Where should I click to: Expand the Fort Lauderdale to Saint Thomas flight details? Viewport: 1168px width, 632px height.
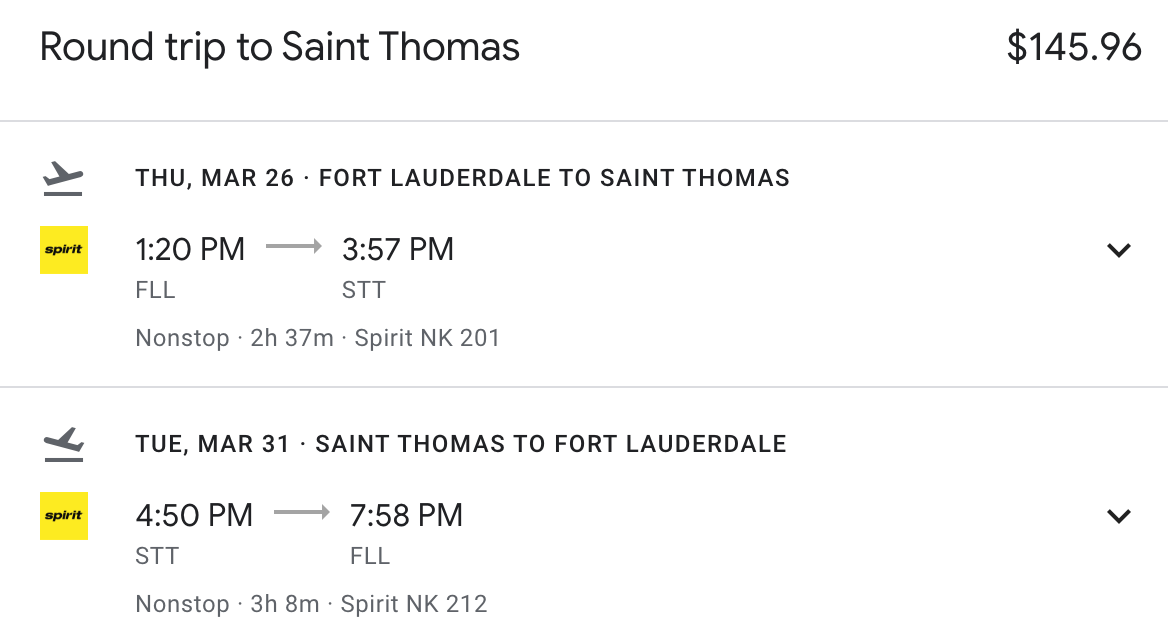point(1119,250)
